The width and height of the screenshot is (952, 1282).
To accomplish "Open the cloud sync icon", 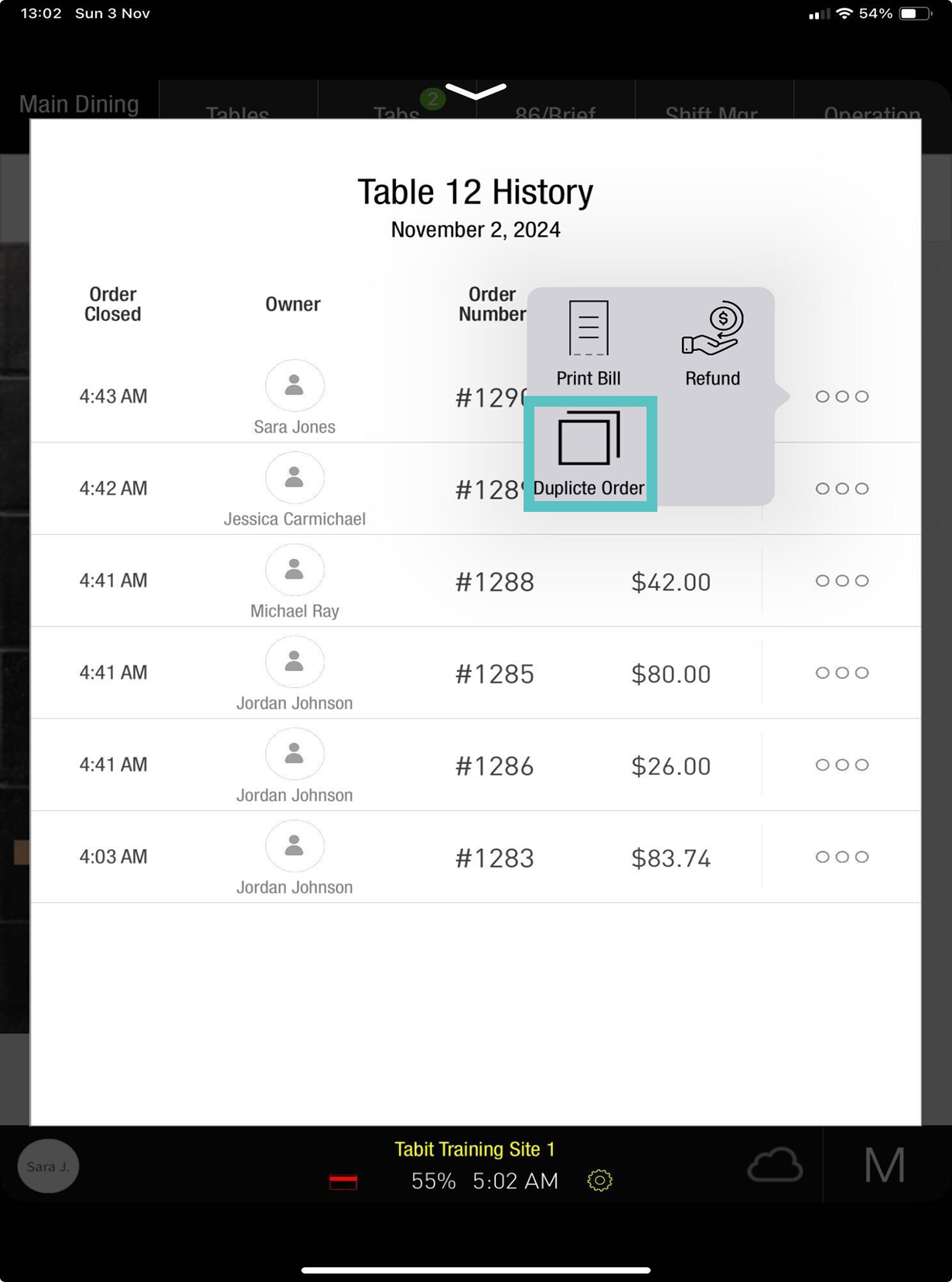I will pyautogui.click(x=775, y=1165).
